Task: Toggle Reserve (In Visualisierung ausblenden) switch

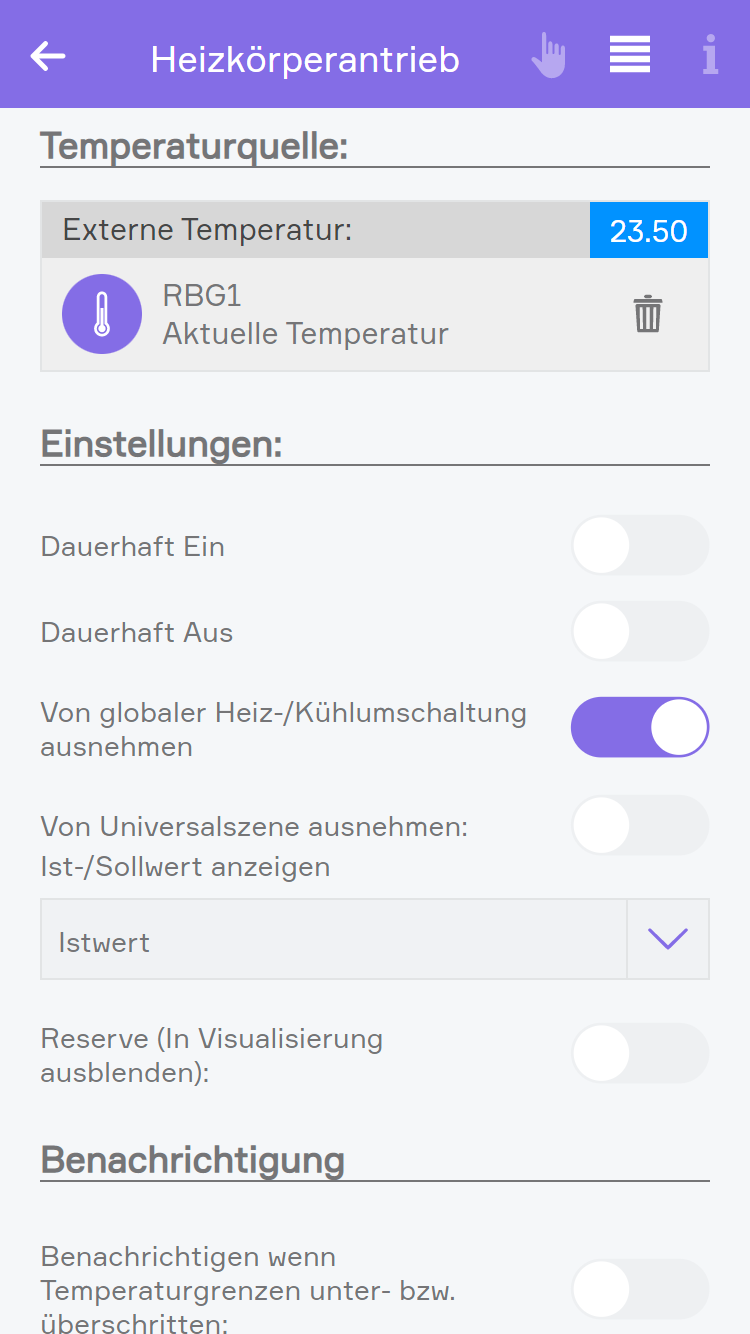Action: click(640, 1054)
